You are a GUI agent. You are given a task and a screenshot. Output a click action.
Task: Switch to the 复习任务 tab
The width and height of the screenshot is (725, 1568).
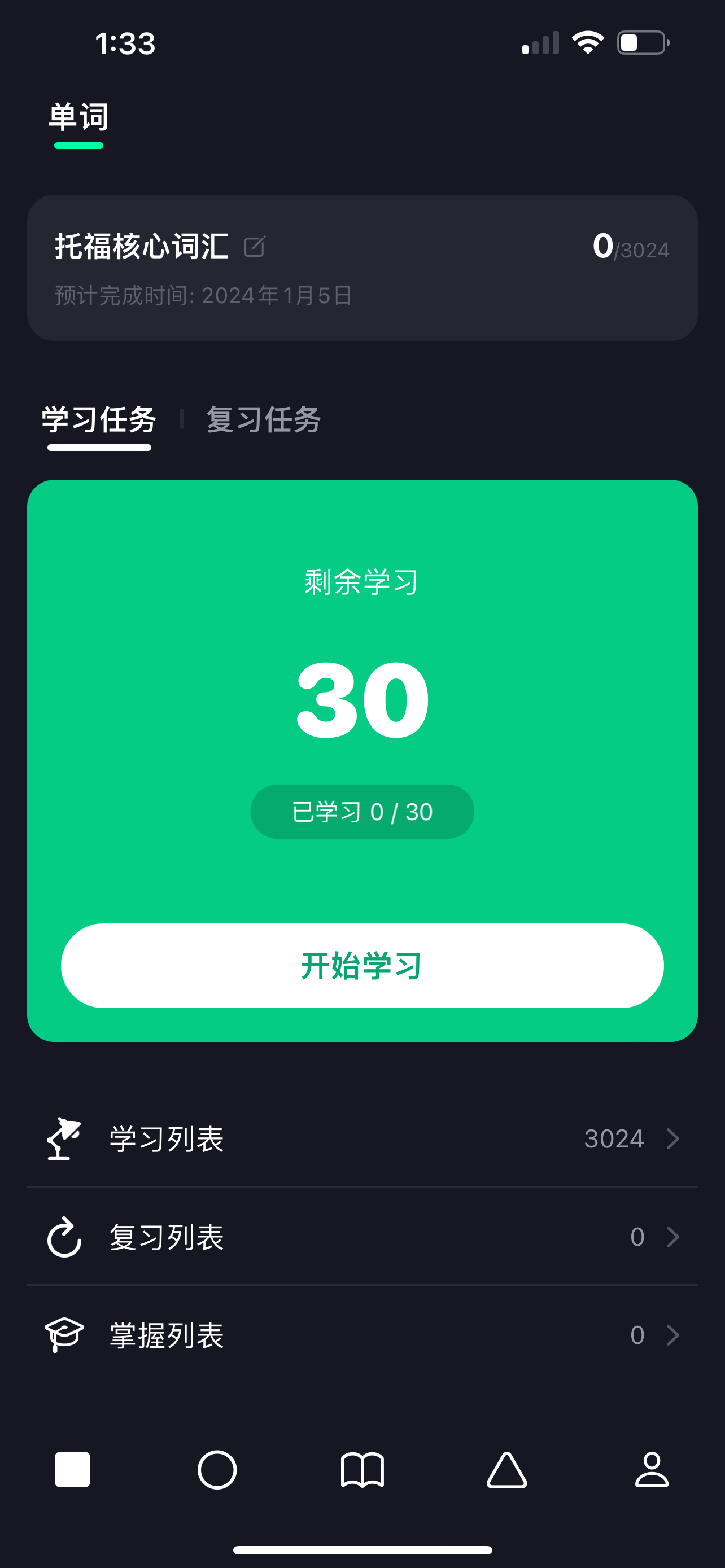[263, 420]
